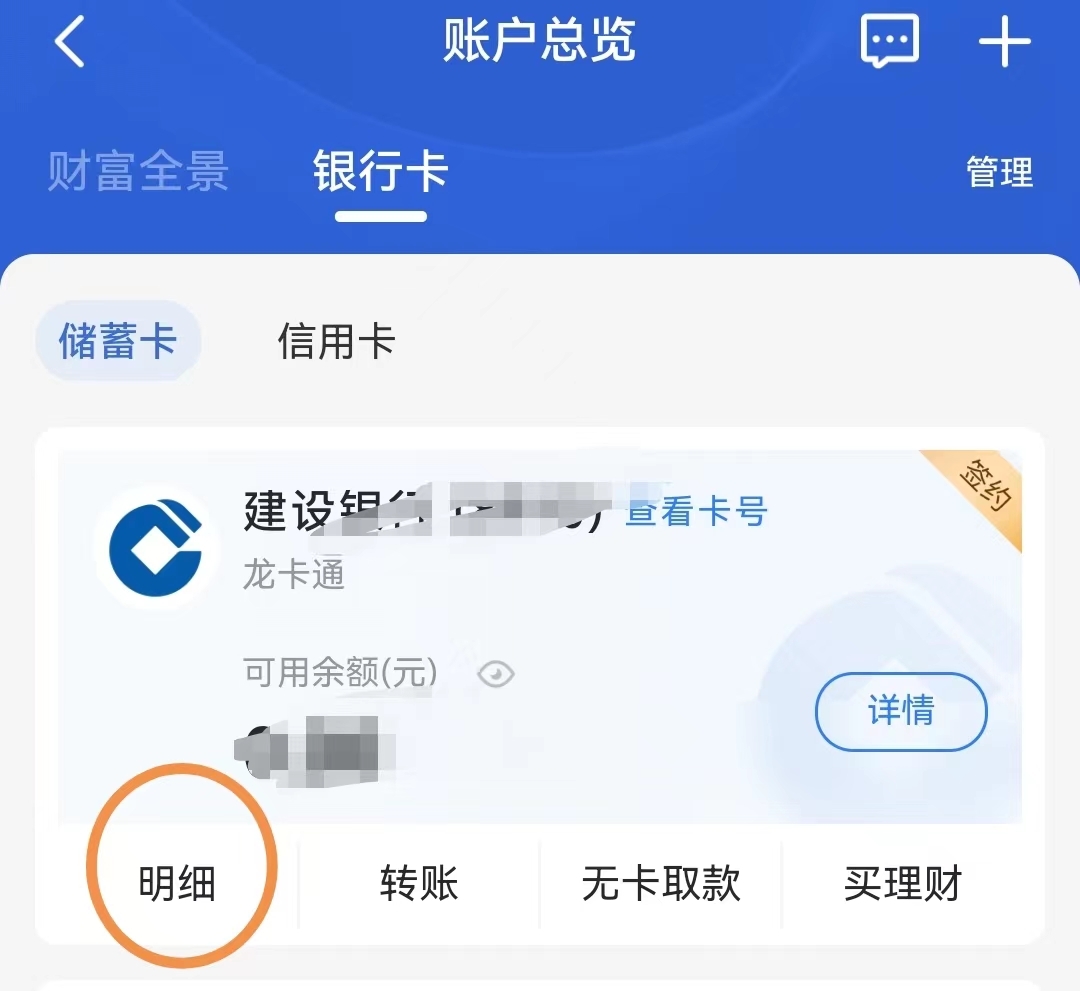Select the 银行卡 tab

coord(380,172)
